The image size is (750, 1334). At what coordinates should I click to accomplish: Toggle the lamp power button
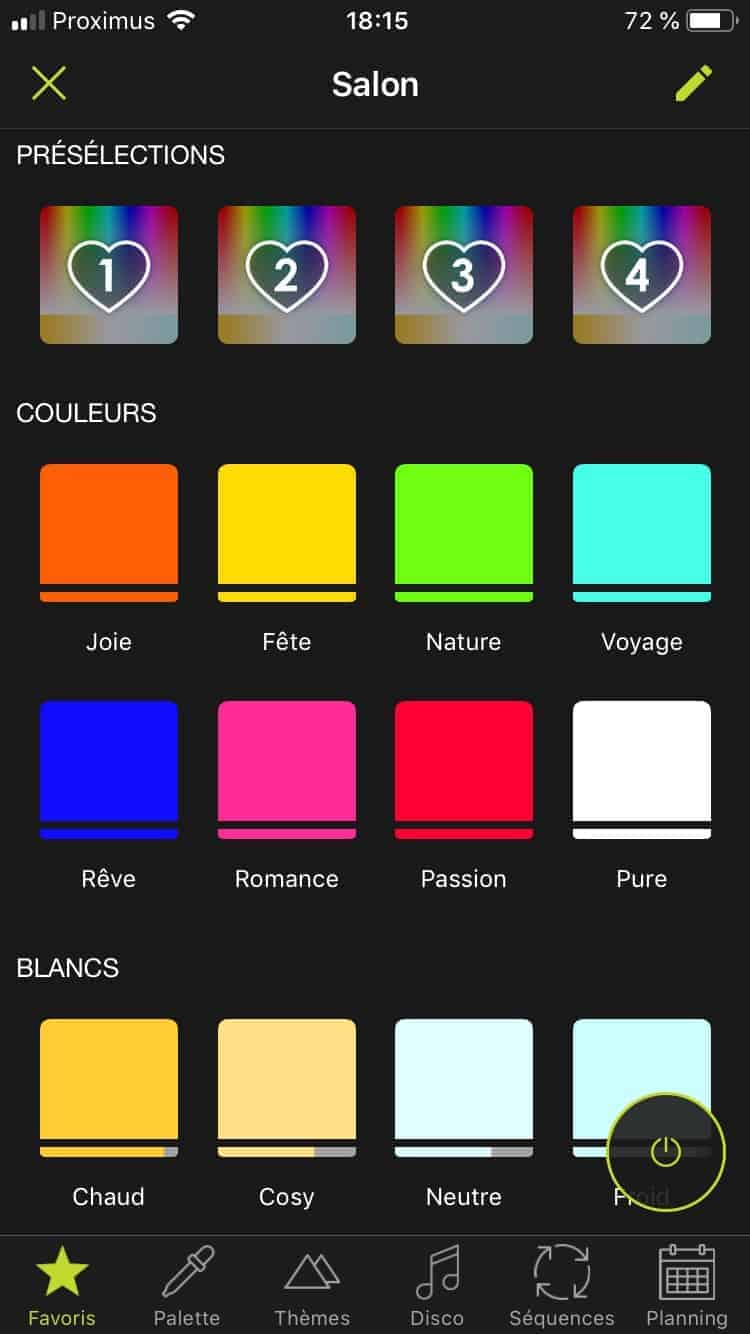[x=665, y=1152]
